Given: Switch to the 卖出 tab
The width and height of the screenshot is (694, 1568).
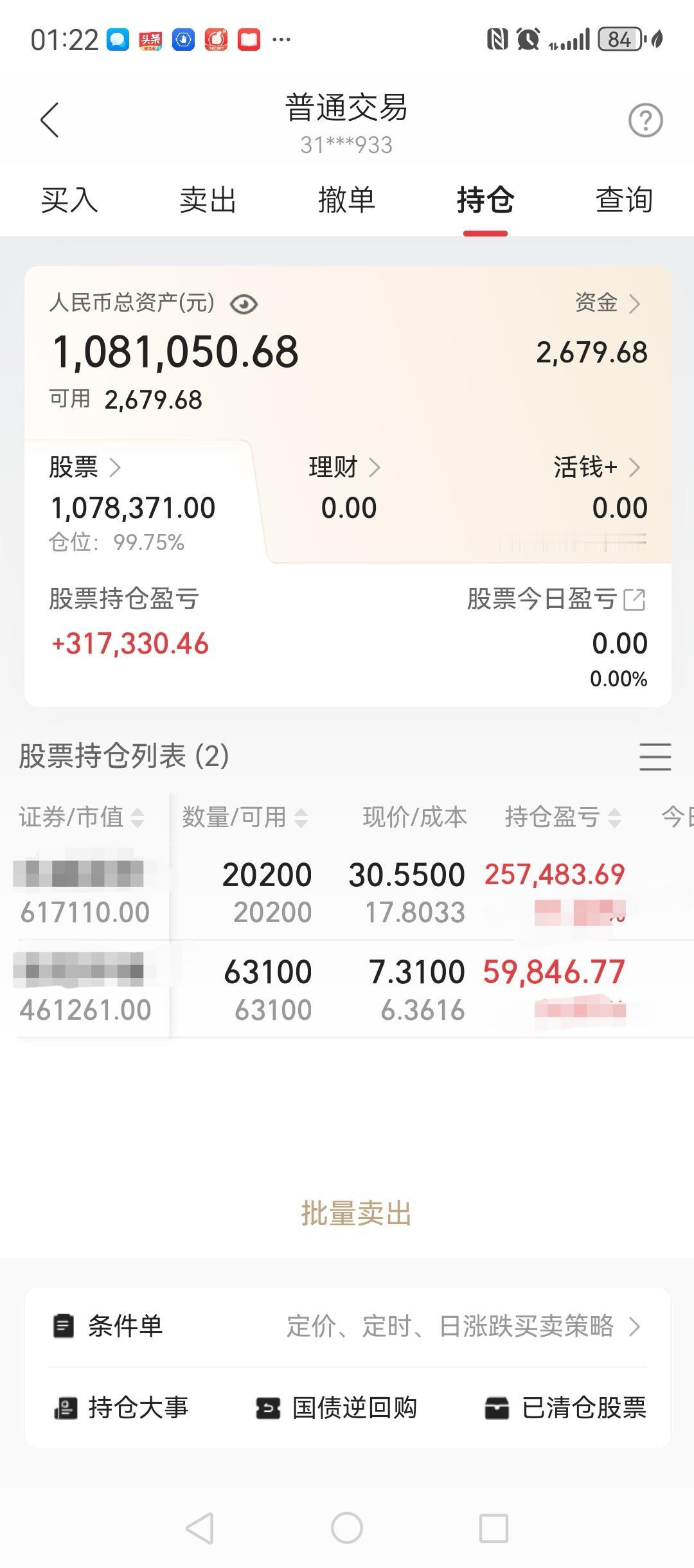Looking at the screenshot, I should (208, 200).
